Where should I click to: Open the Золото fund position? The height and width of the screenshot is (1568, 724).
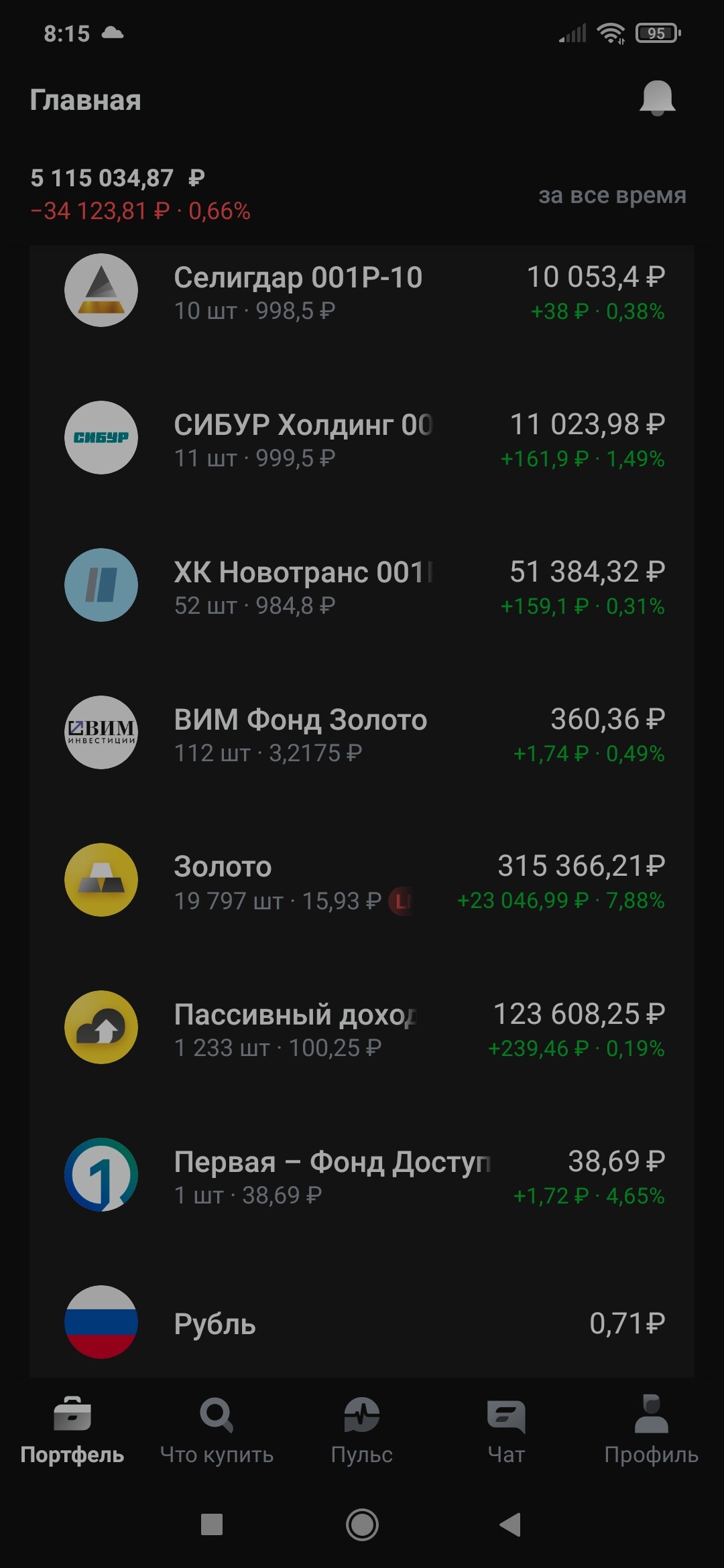(x=362, y=881)
